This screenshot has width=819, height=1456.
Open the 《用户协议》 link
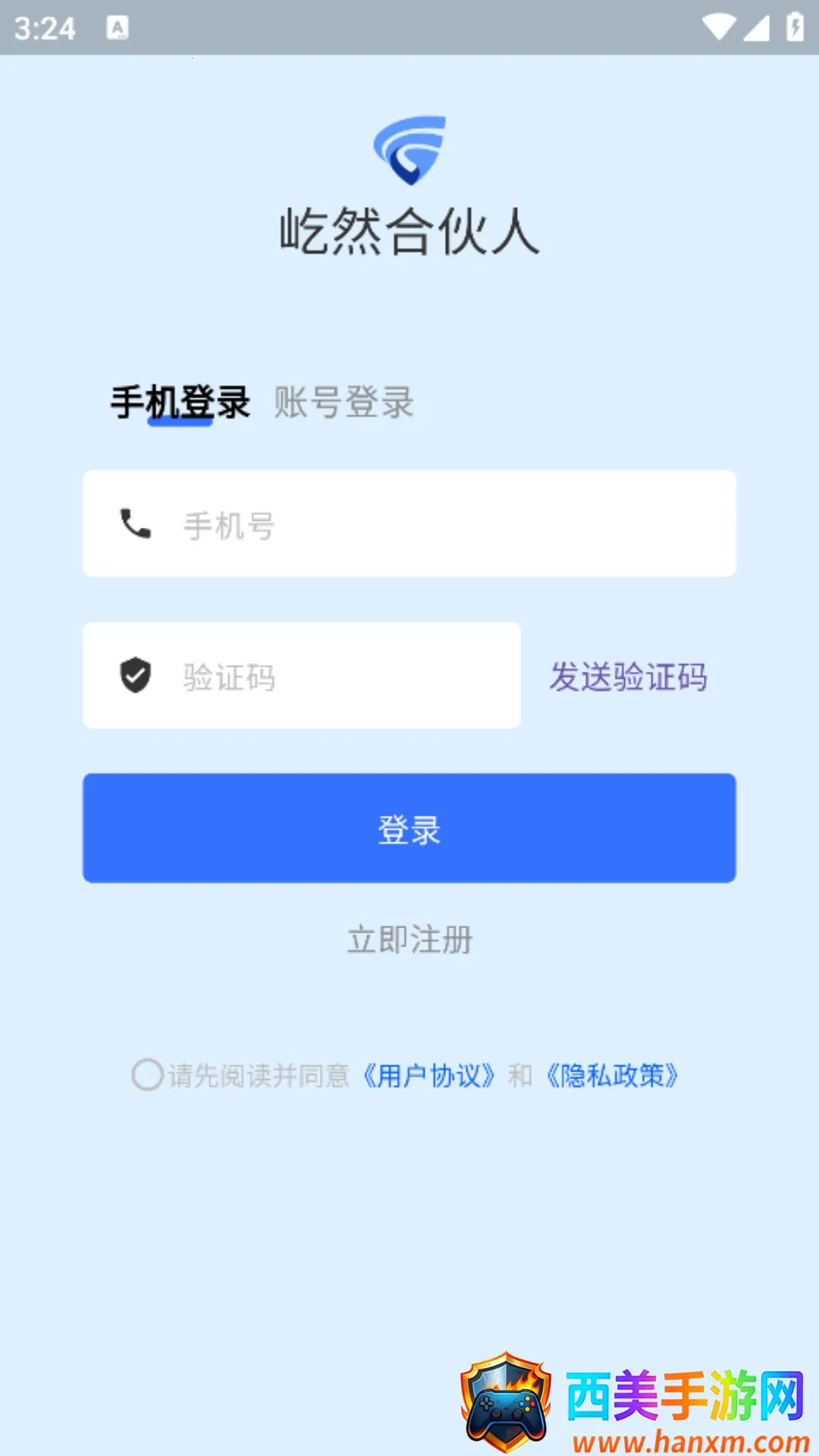[428, 1075]
